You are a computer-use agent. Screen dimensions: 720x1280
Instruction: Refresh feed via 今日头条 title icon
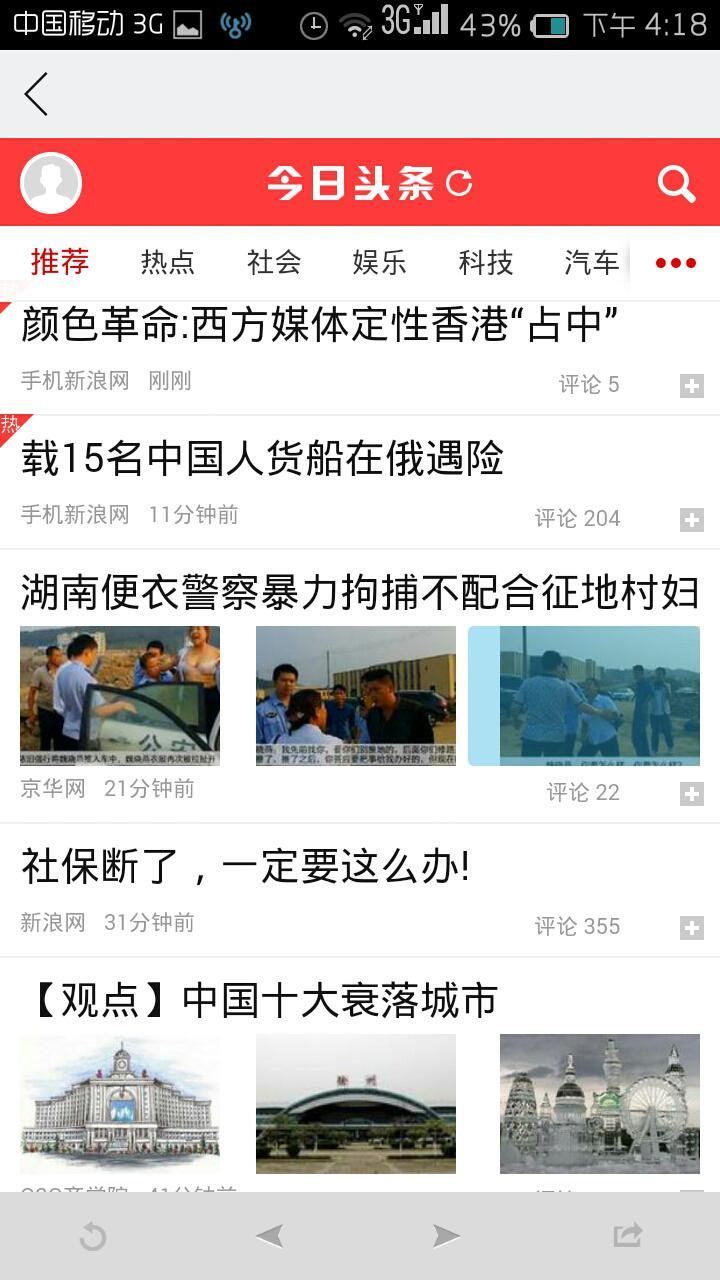pyautogui.click(x=459, y=183)
